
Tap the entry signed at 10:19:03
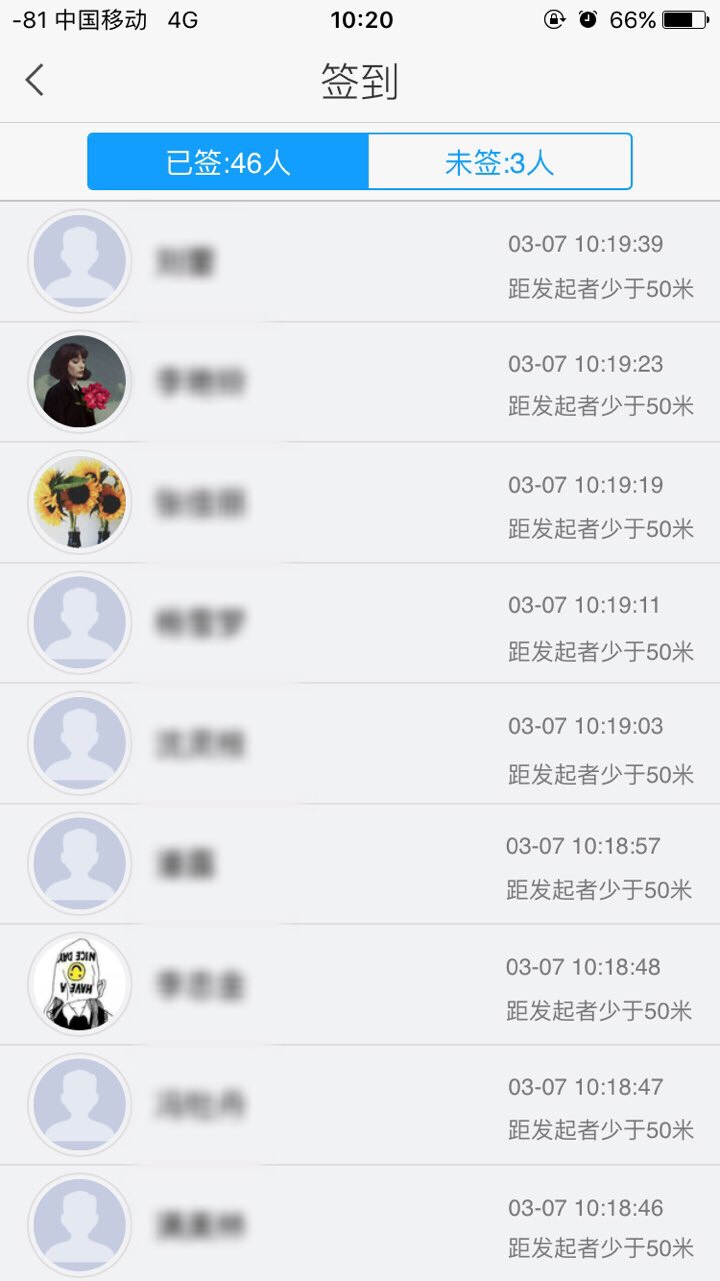360,744
